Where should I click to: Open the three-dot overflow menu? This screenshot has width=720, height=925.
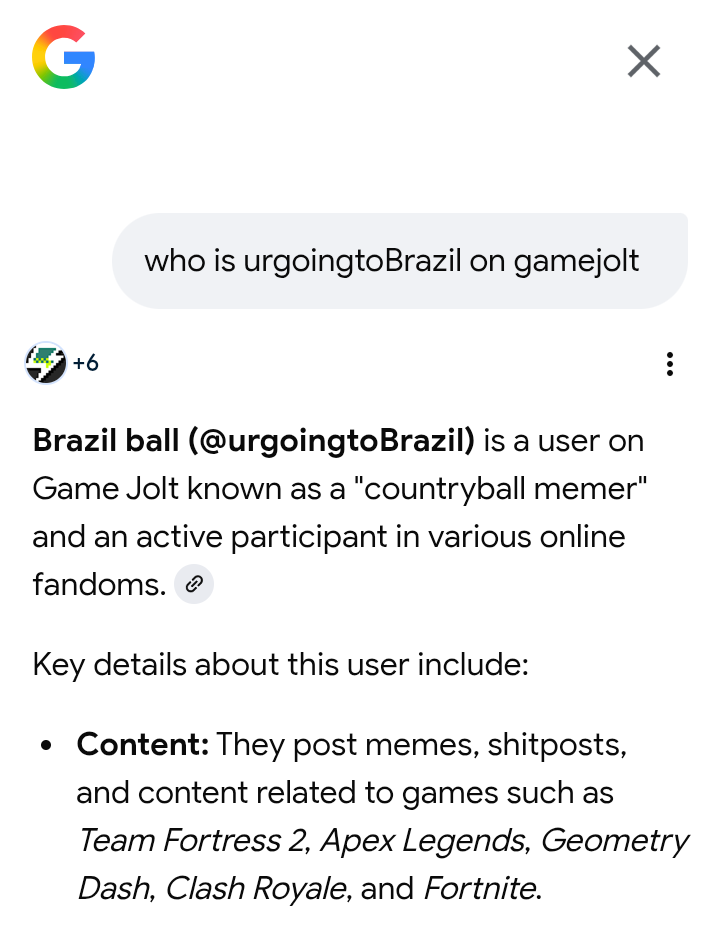click(669, 364)
